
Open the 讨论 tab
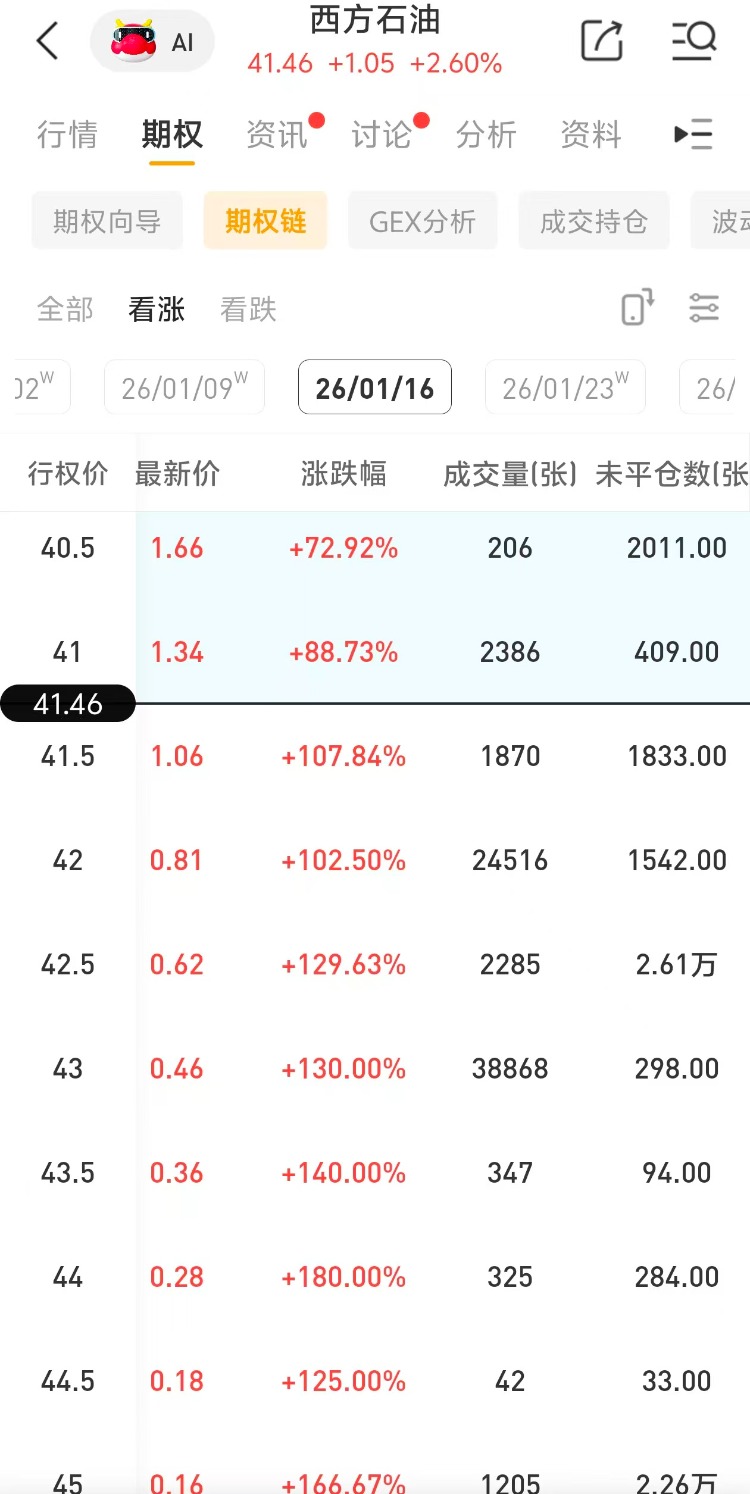tap(382, 134)
